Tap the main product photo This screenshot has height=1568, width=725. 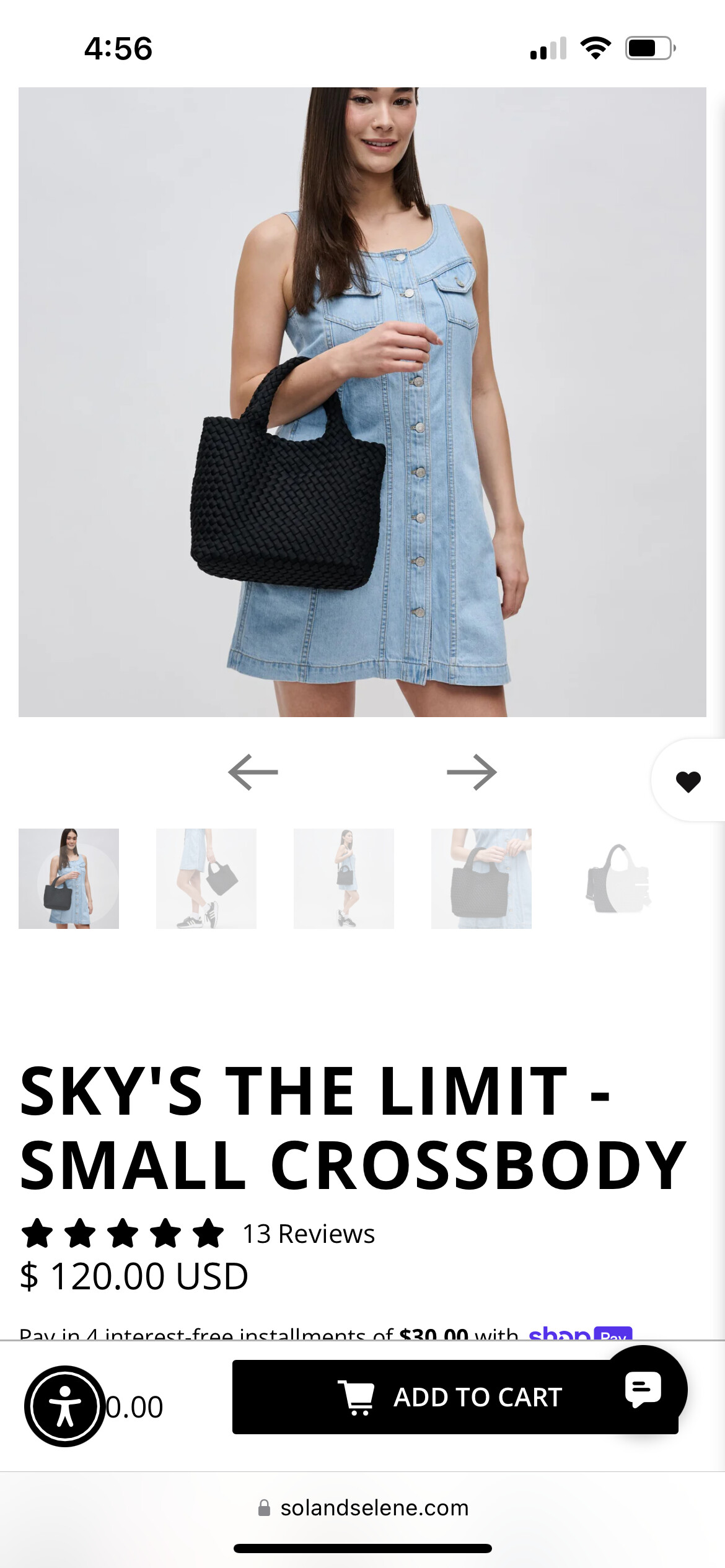point(362,403)
